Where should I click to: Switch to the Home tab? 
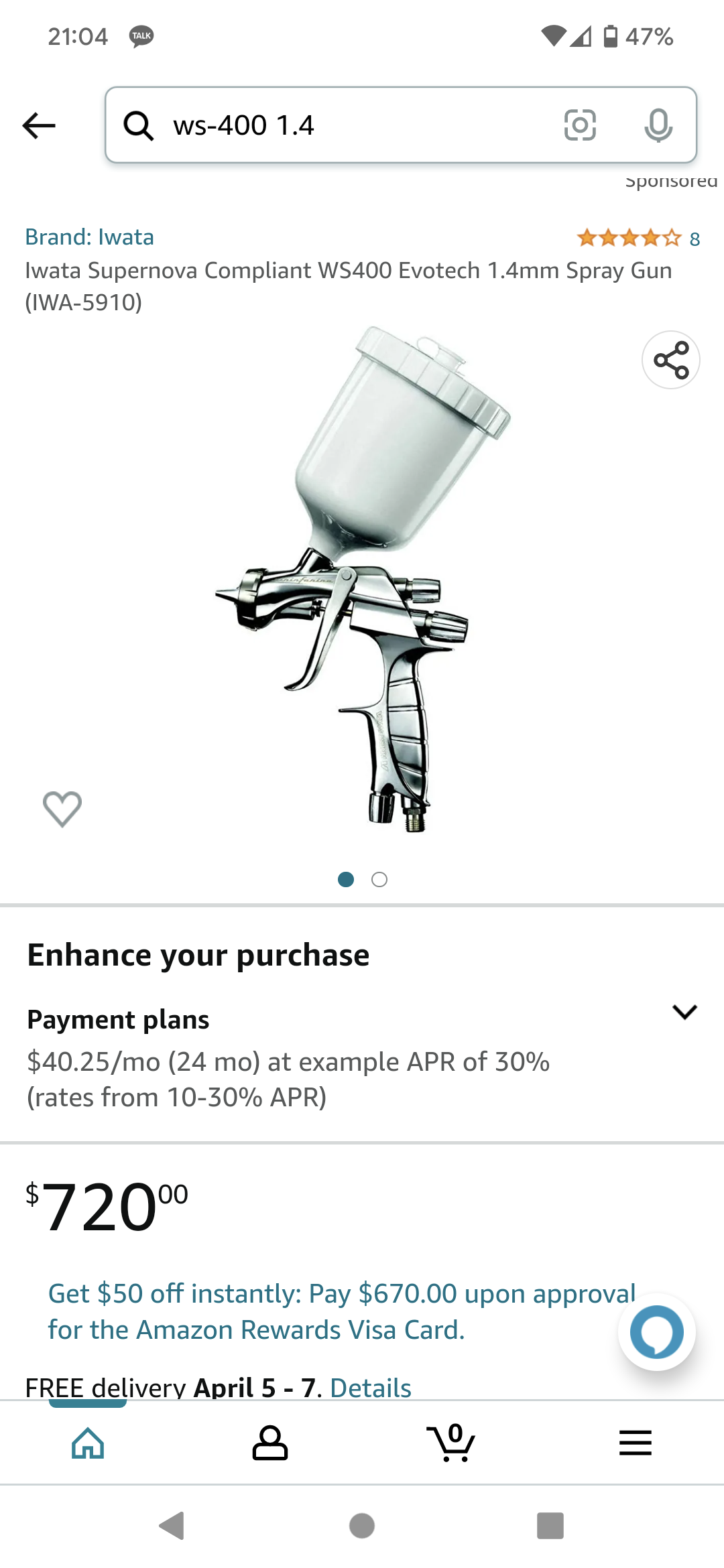click(88, 1443)
